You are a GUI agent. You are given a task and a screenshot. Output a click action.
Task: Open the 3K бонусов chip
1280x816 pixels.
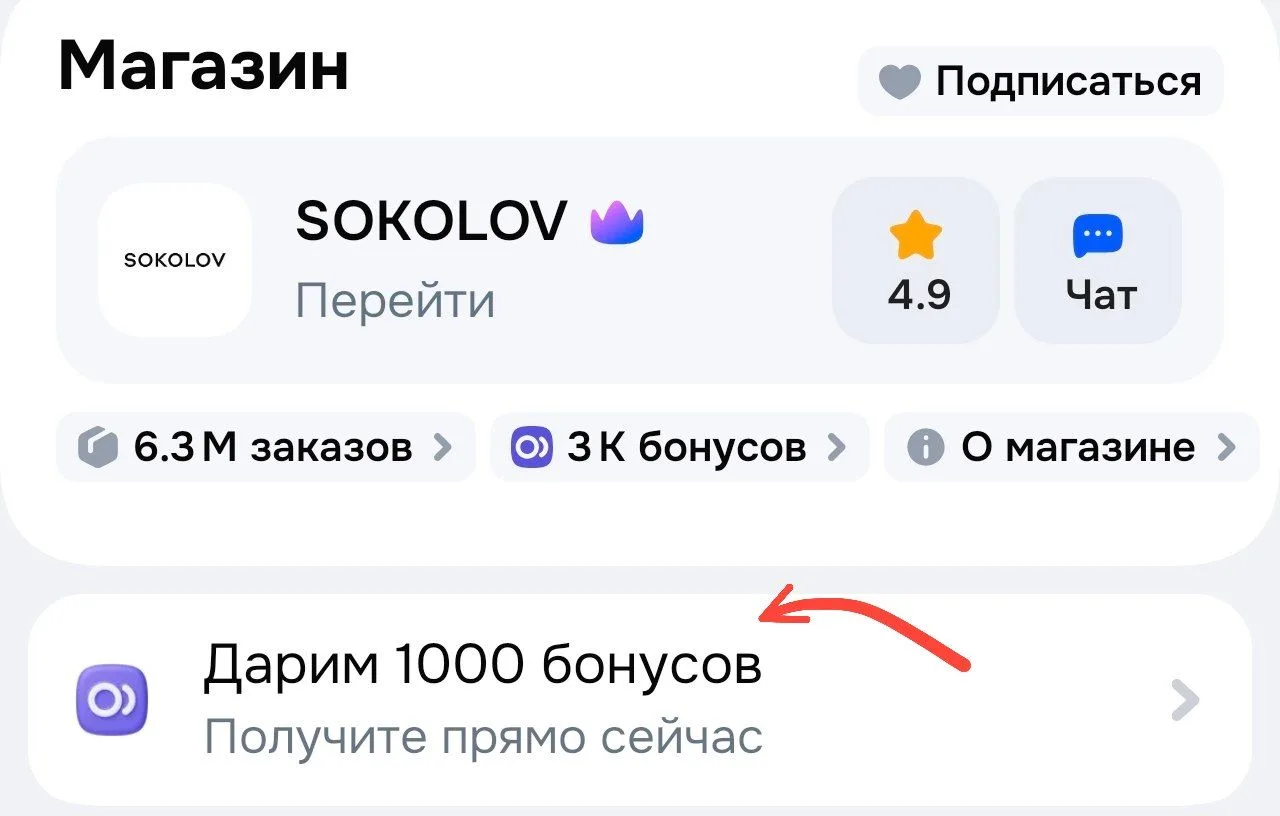click(679, 447)
